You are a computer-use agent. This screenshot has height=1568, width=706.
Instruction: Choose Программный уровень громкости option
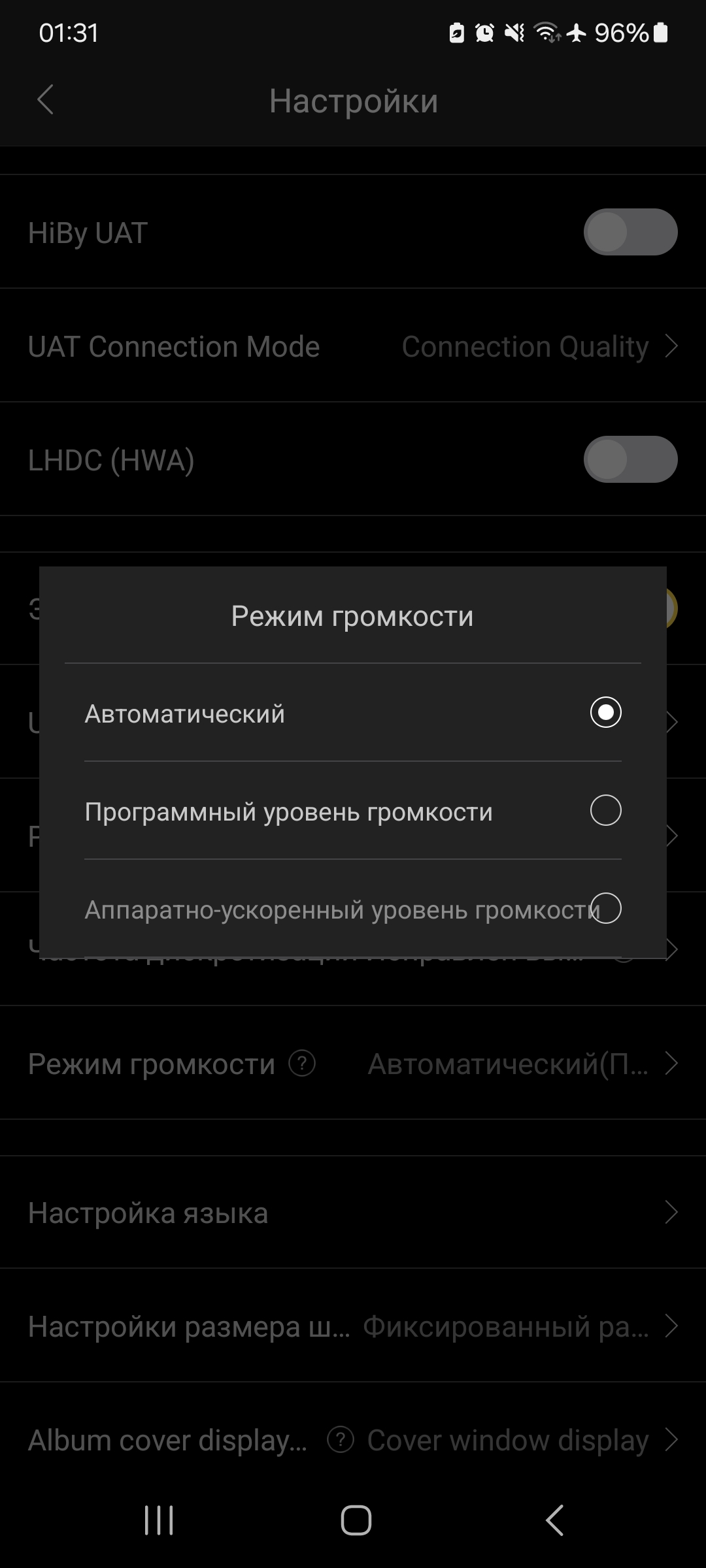pyautogui.click(x=353, y=811)
